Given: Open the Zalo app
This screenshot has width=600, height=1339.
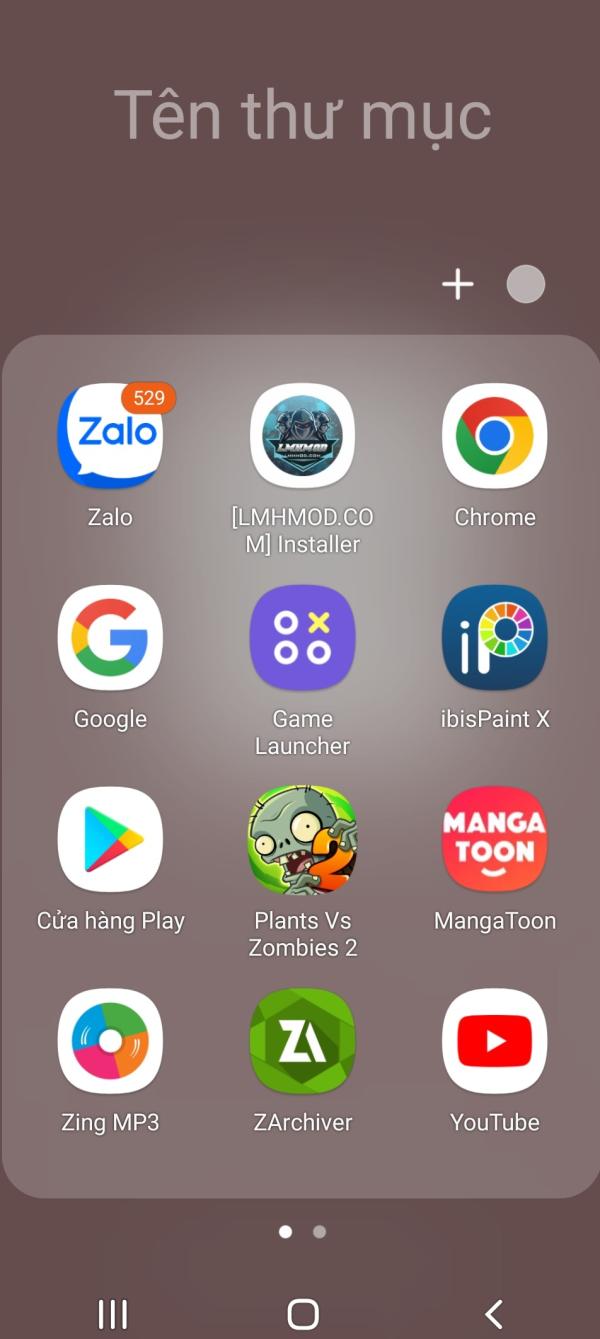Looking at the screenshot, I should [x=110, y=437].
